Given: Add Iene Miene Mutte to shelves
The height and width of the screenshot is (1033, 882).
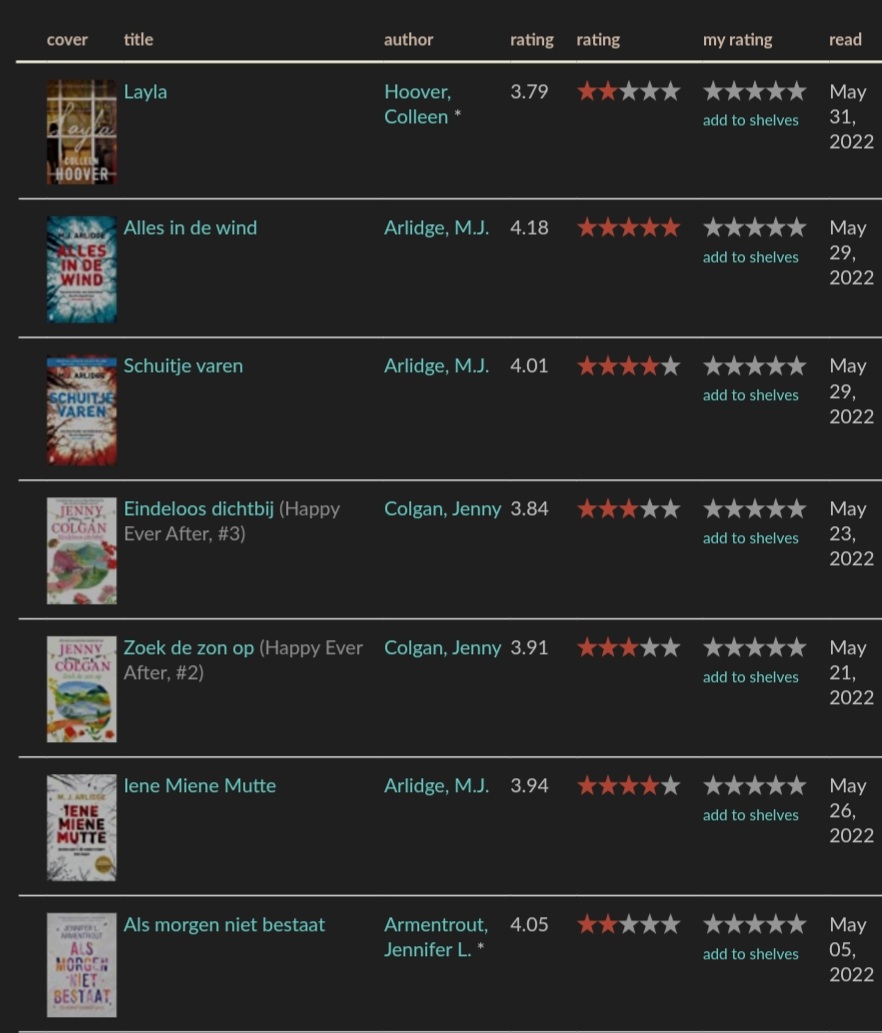Looking at the screenshot, I should [x=750, y=815].
